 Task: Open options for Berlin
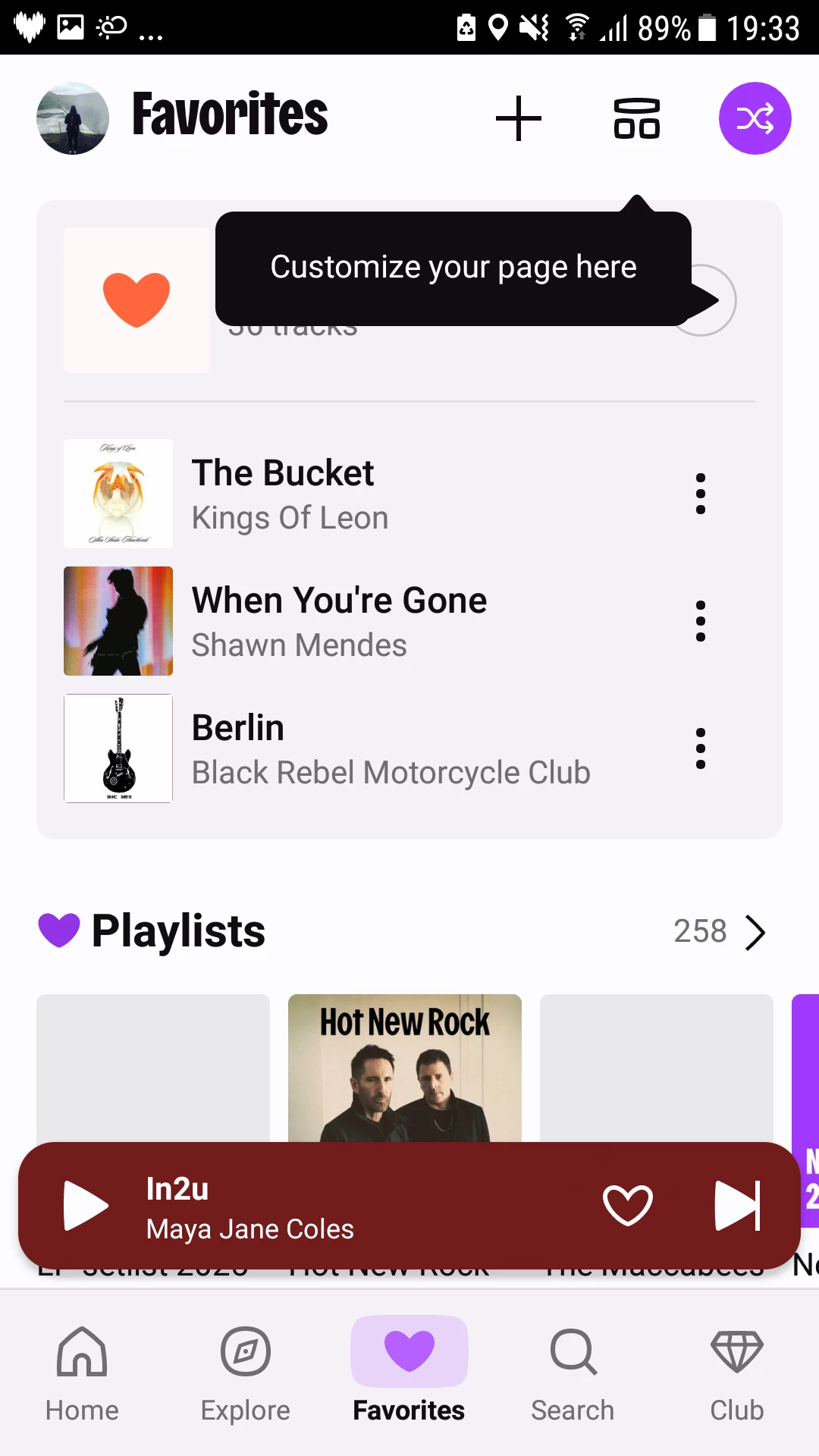(x=701, y=748)
